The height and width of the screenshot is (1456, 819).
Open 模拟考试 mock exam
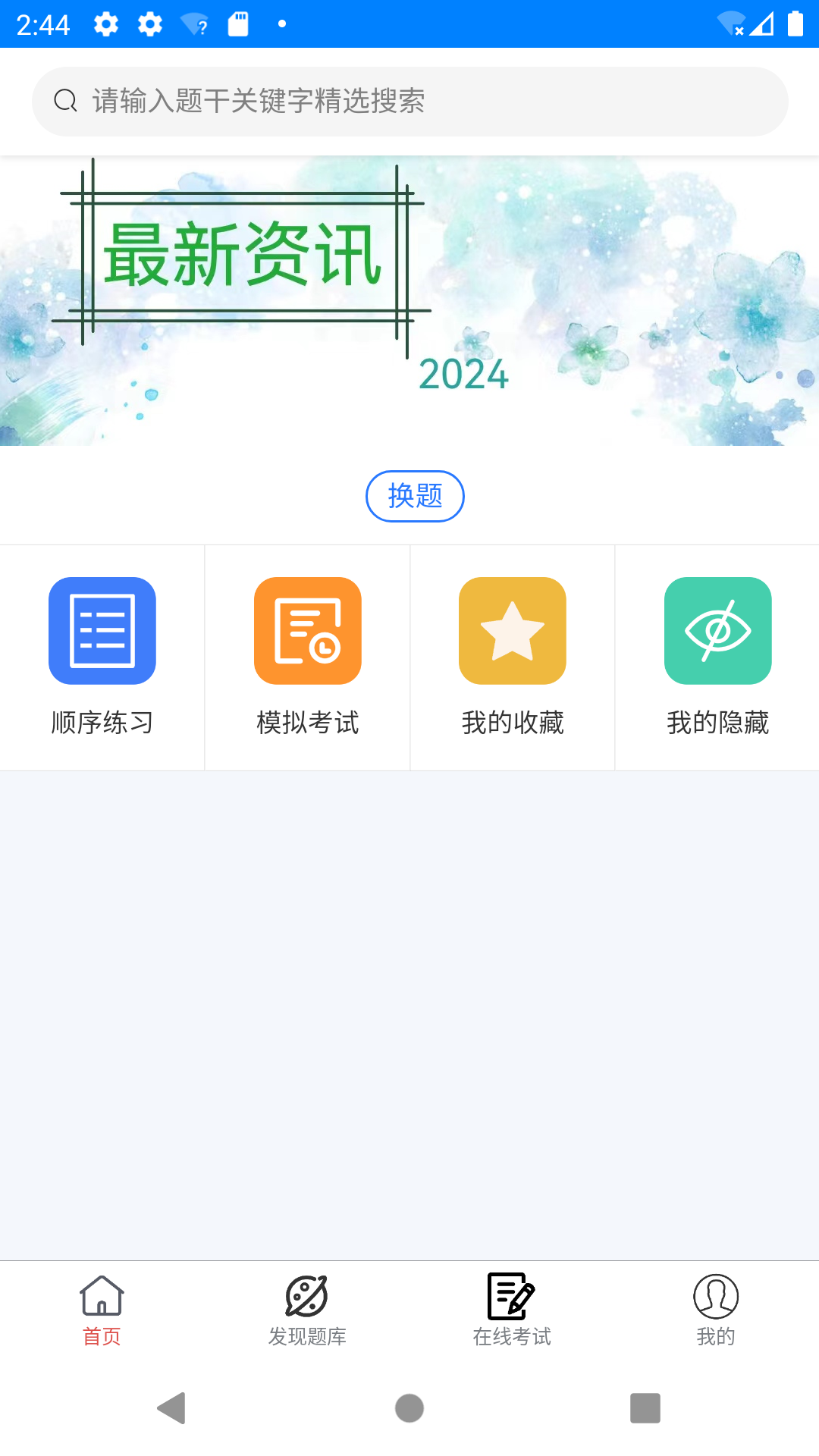(x=307, y=657)
